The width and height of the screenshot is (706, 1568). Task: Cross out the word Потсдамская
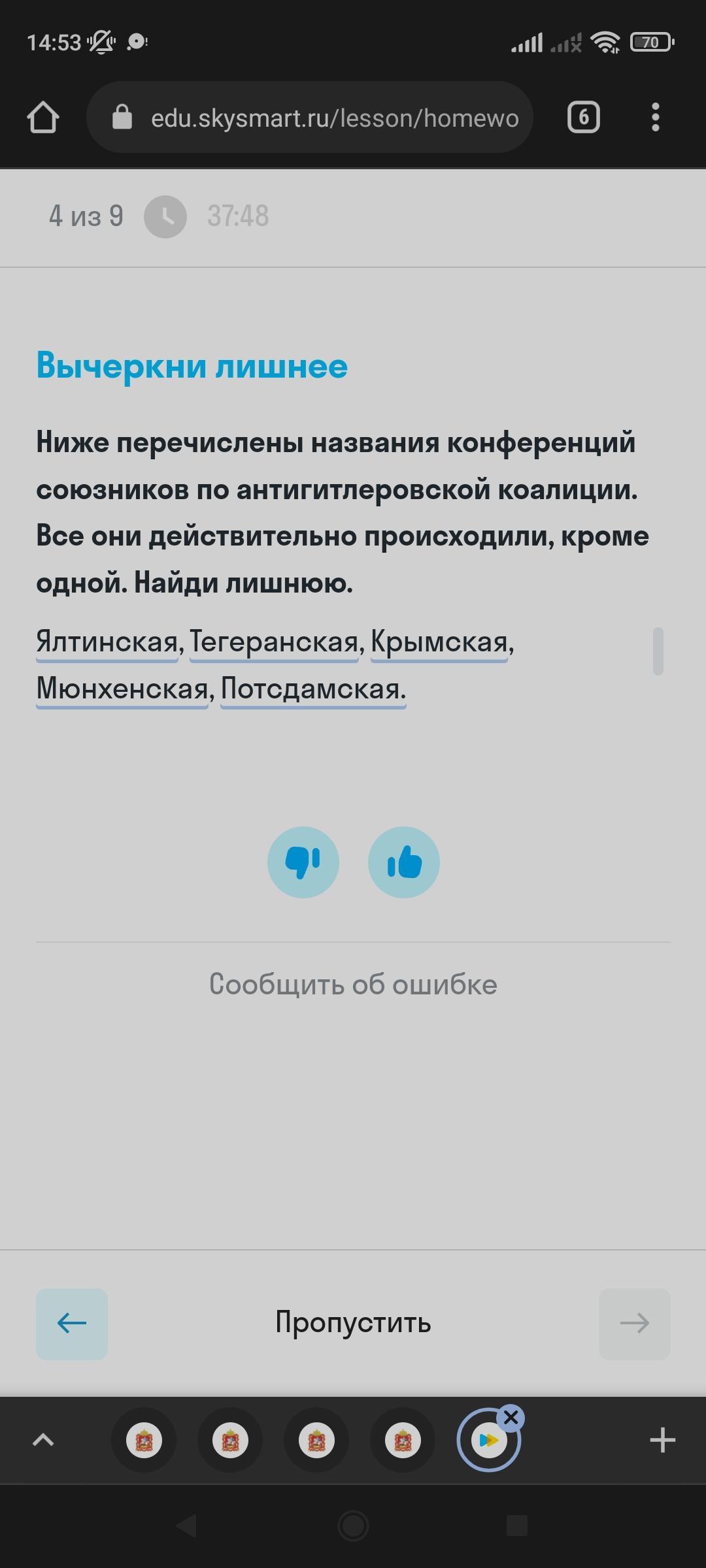[313, 689]
